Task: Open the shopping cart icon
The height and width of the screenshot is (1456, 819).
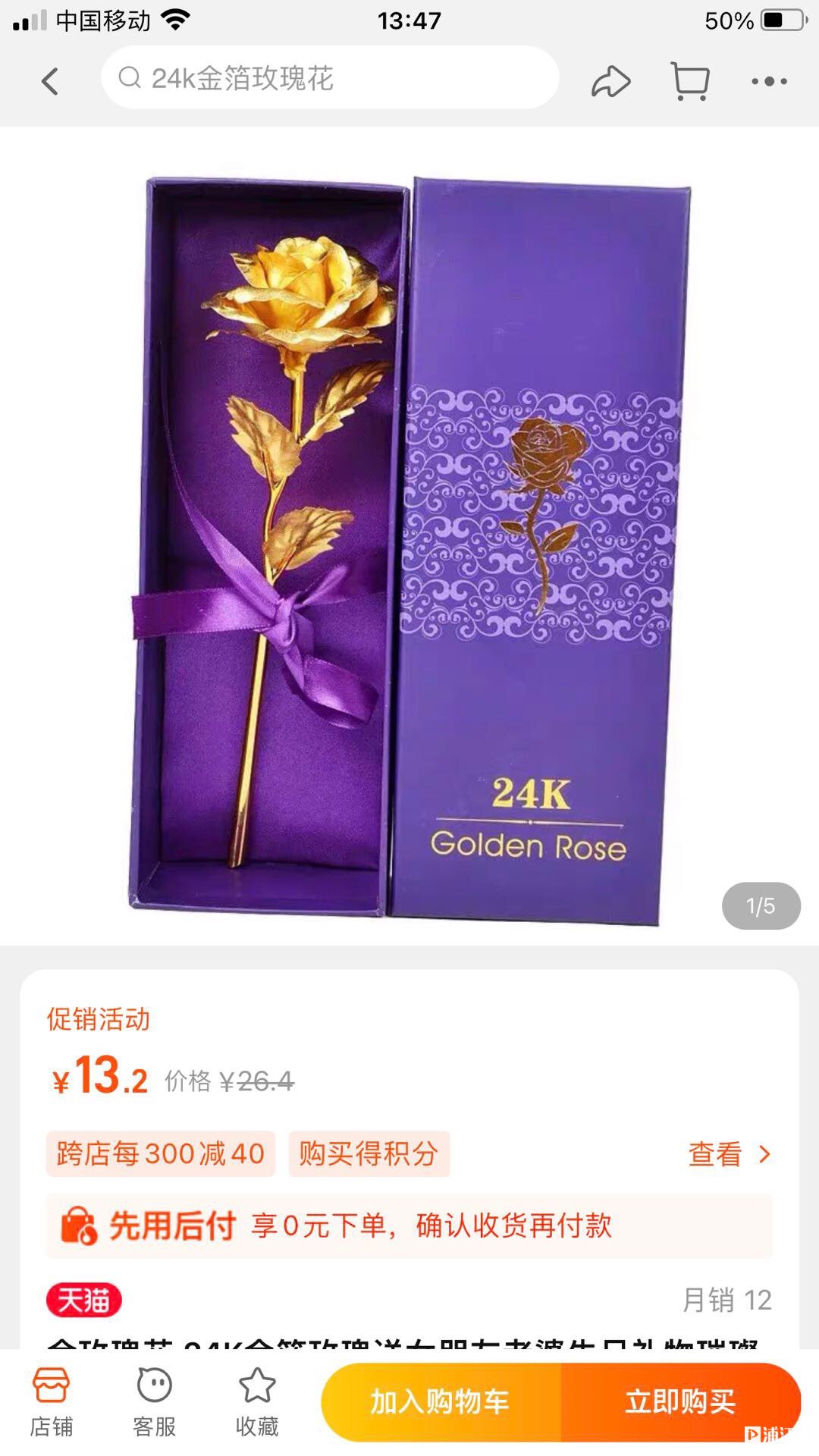Action: click(x=690, y=81)
